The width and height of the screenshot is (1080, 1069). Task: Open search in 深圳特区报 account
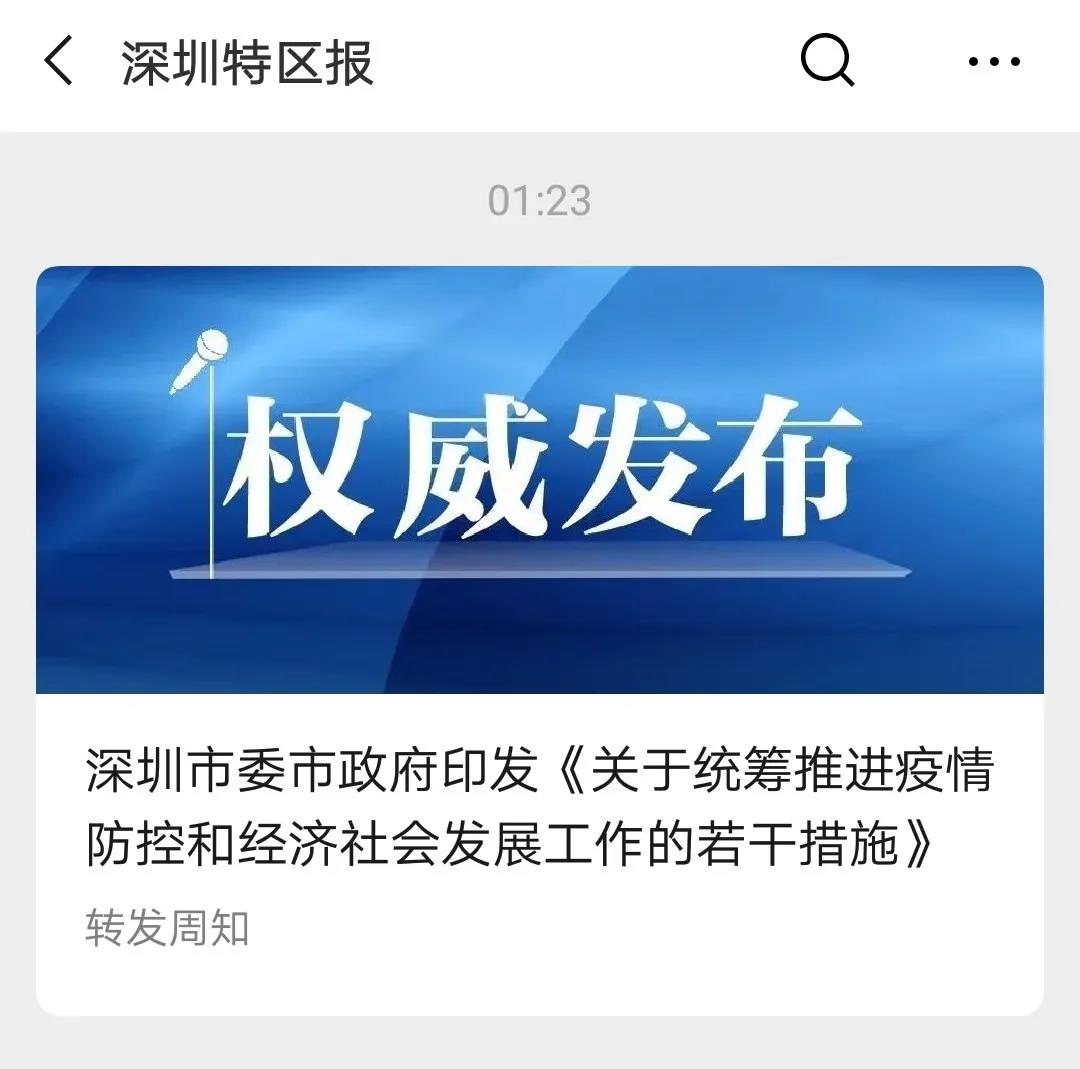828,62
